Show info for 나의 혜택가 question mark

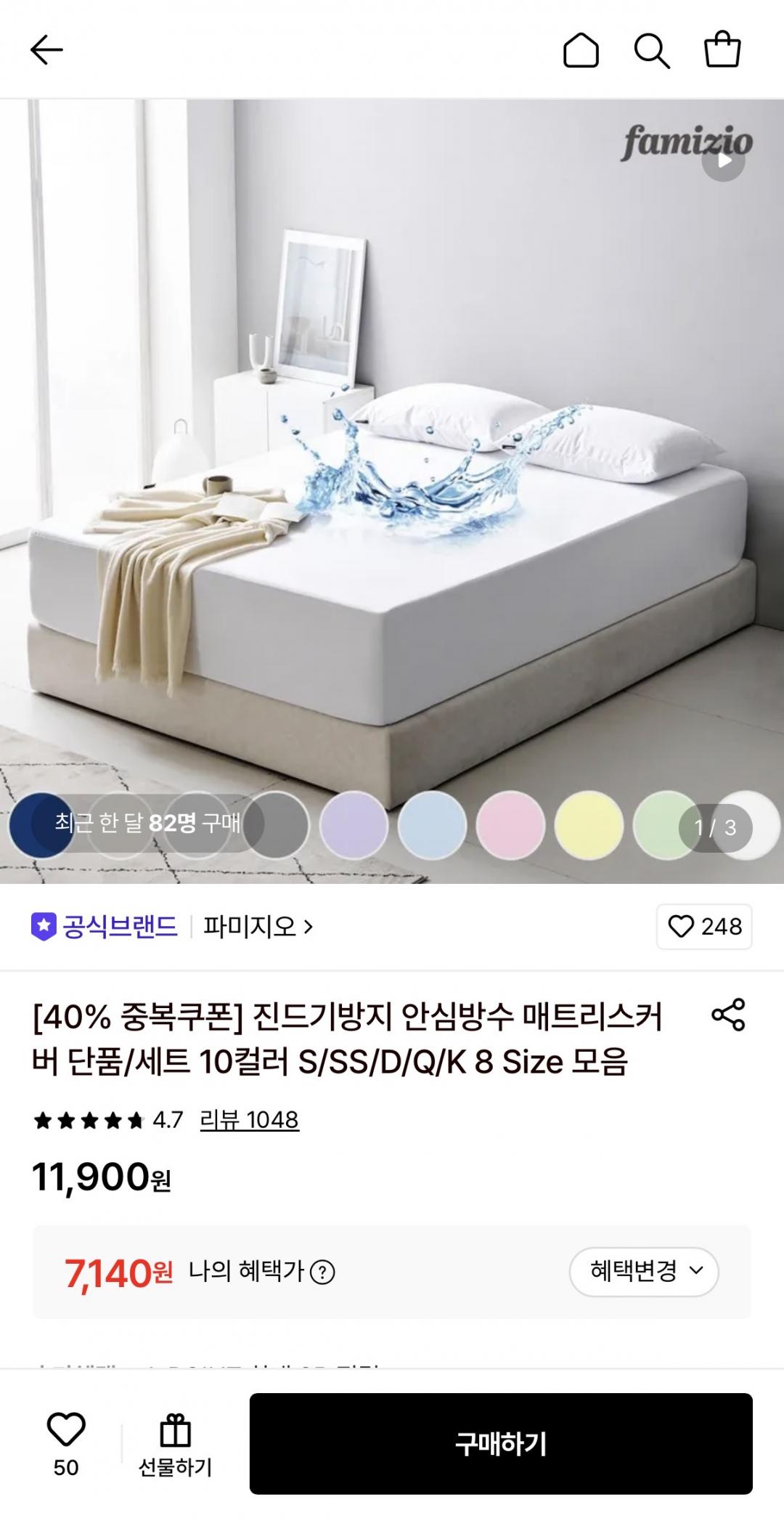coord(322,1272)
